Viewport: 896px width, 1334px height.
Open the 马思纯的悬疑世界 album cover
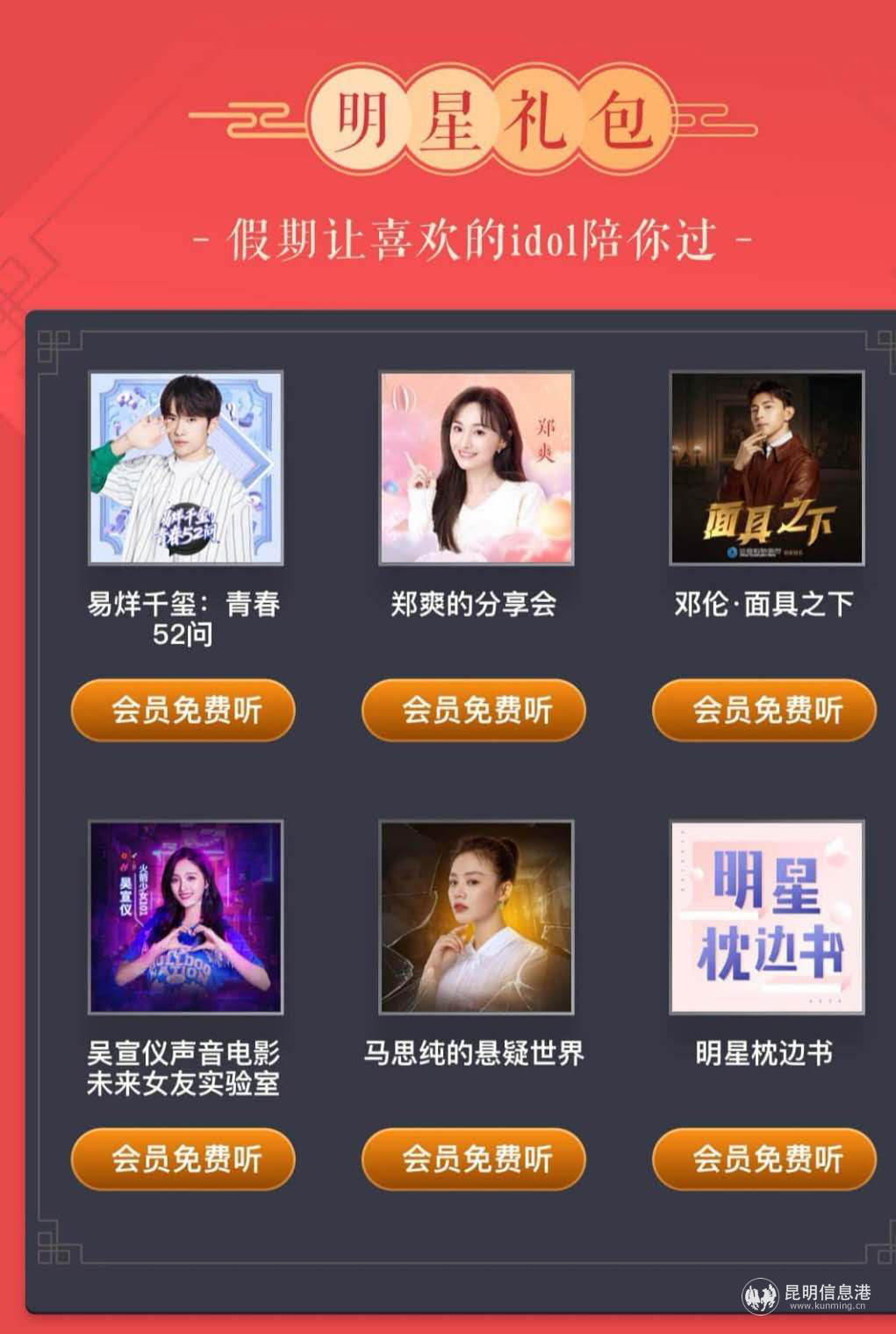point(476,917)
